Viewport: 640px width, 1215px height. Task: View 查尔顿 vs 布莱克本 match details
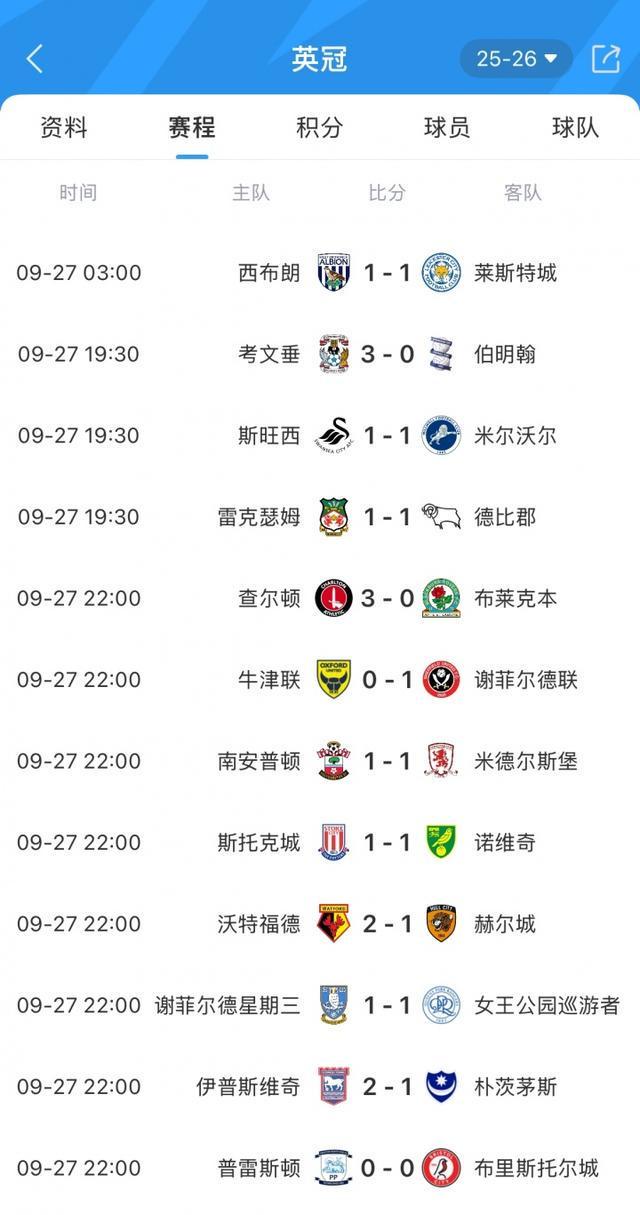(x=386, y=599)
